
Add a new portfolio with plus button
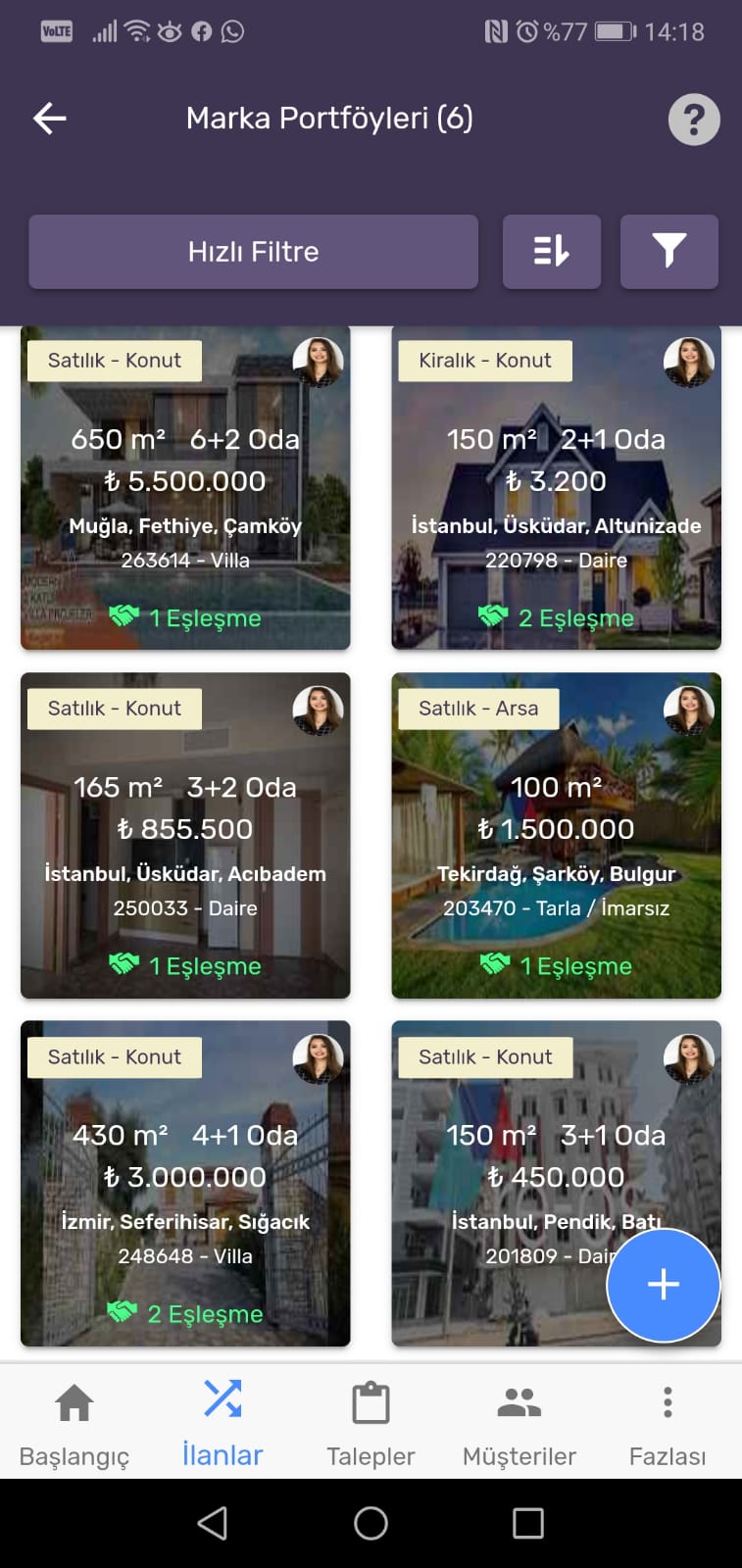pos(664,1284)
